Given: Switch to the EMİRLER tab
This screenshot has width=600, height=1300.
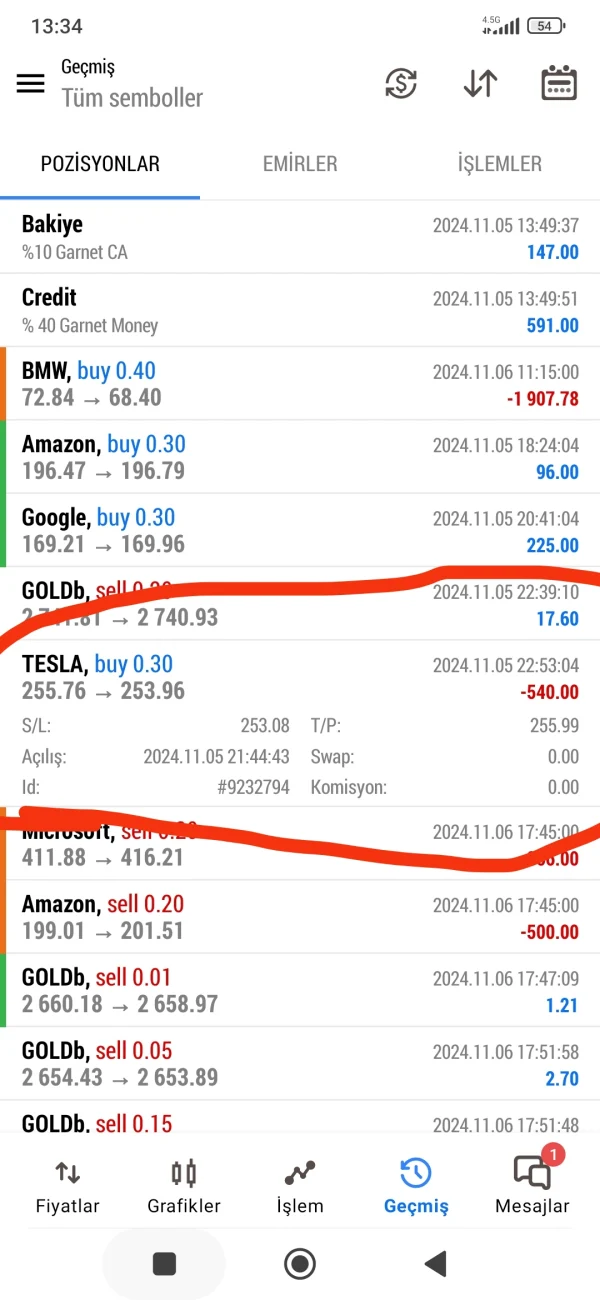Looking at the screenshot, I should (x=300, y=164).
